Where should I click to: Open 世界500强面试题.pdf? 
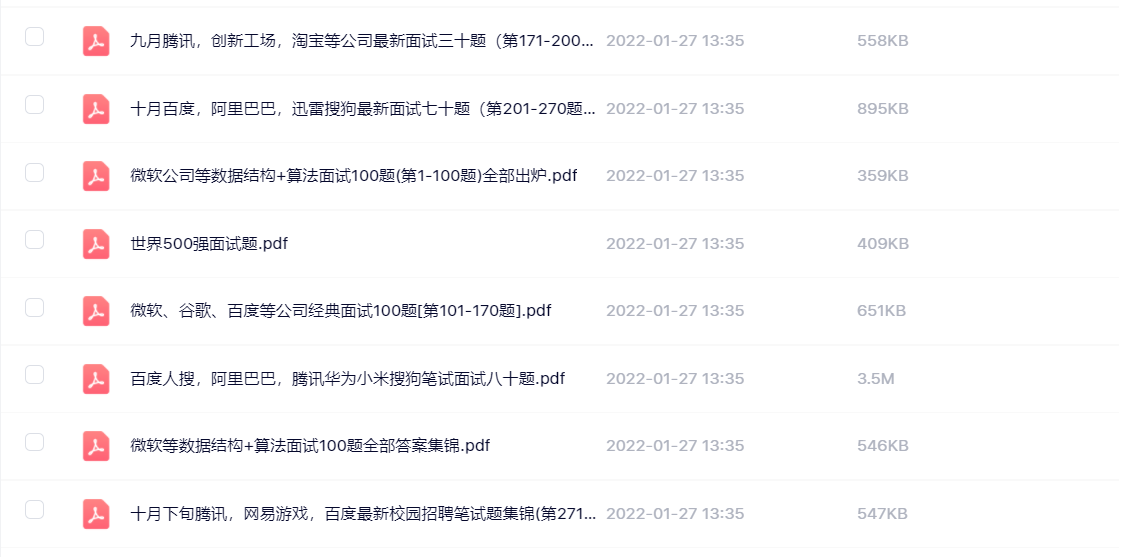(x=209, y=244)
